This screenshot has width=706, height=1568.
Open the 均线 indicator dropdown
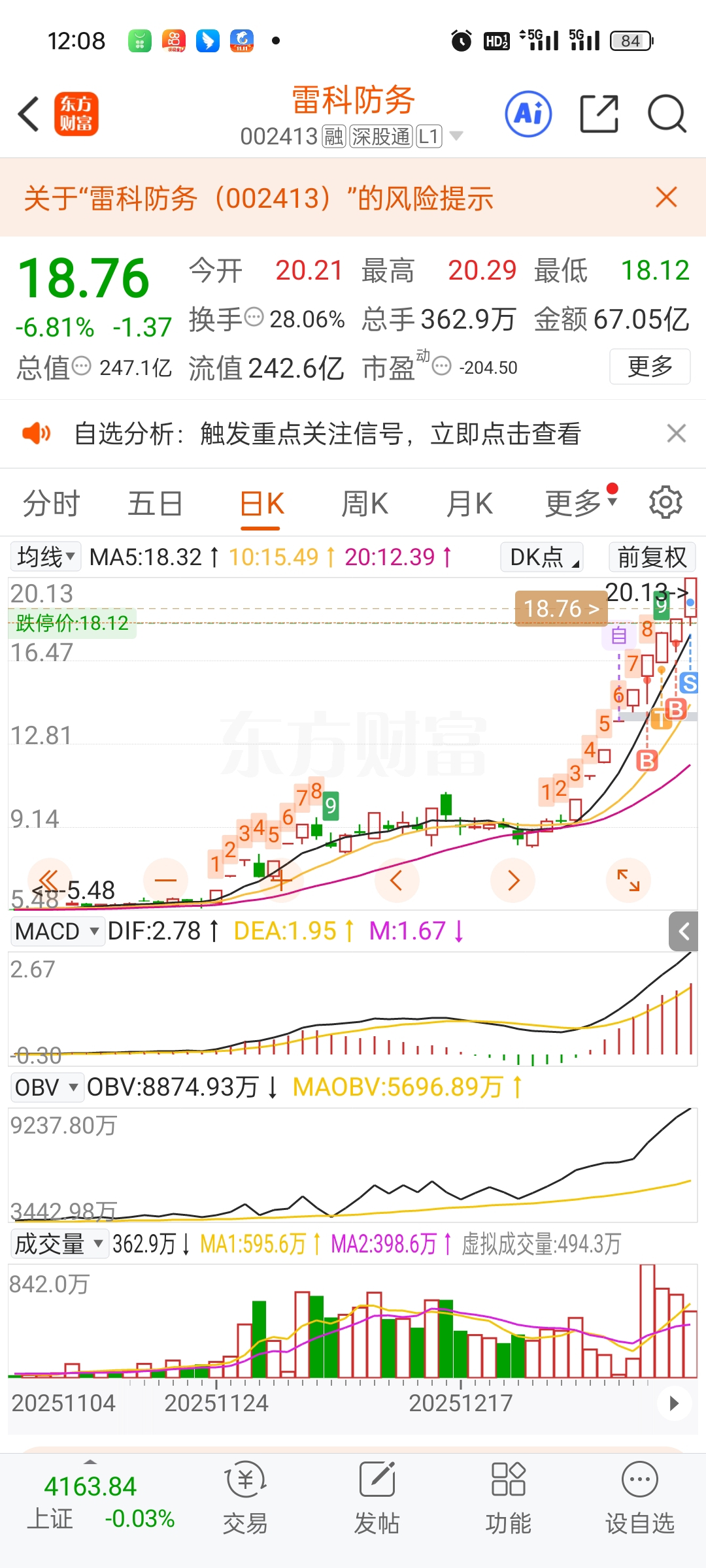click(x=46, y=557)
